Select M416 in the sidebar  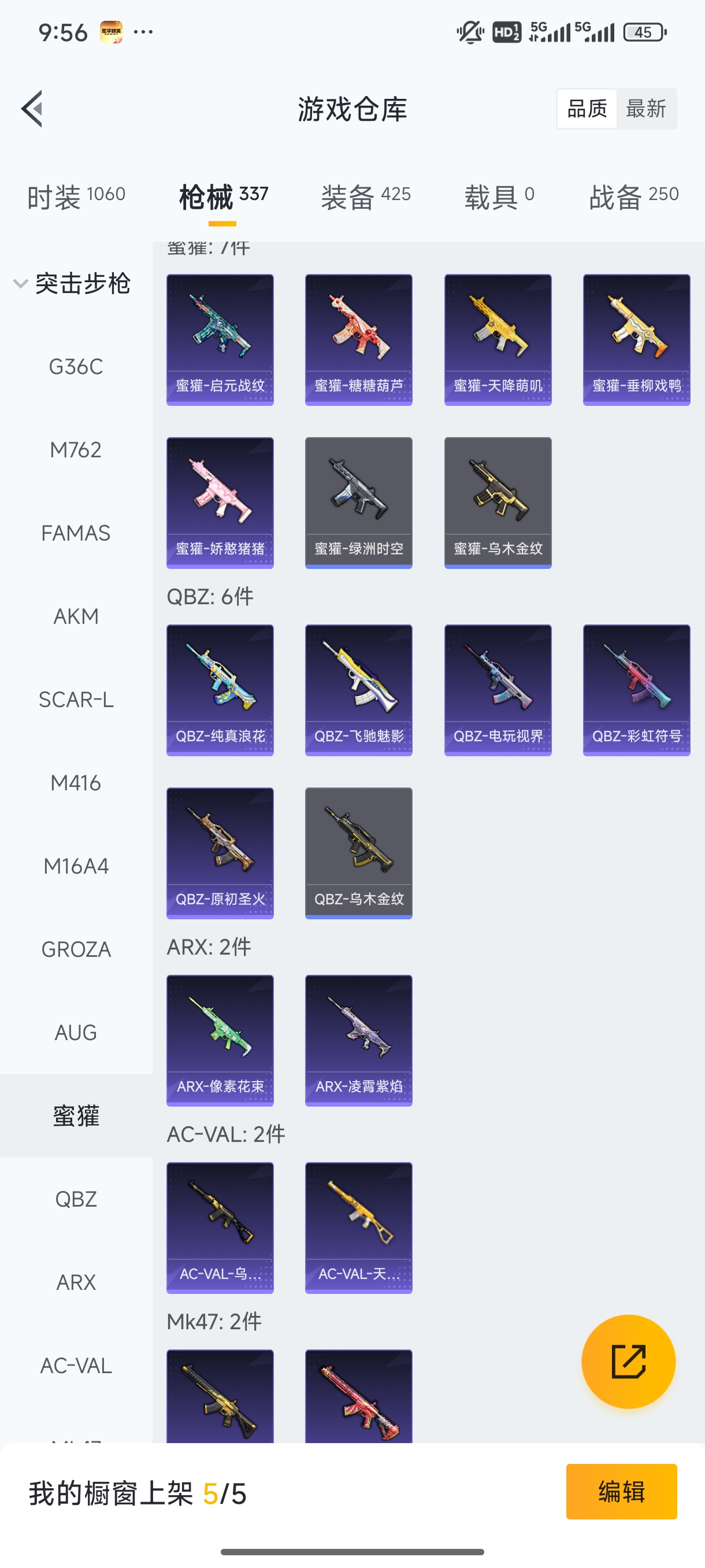tap(76, 783)
